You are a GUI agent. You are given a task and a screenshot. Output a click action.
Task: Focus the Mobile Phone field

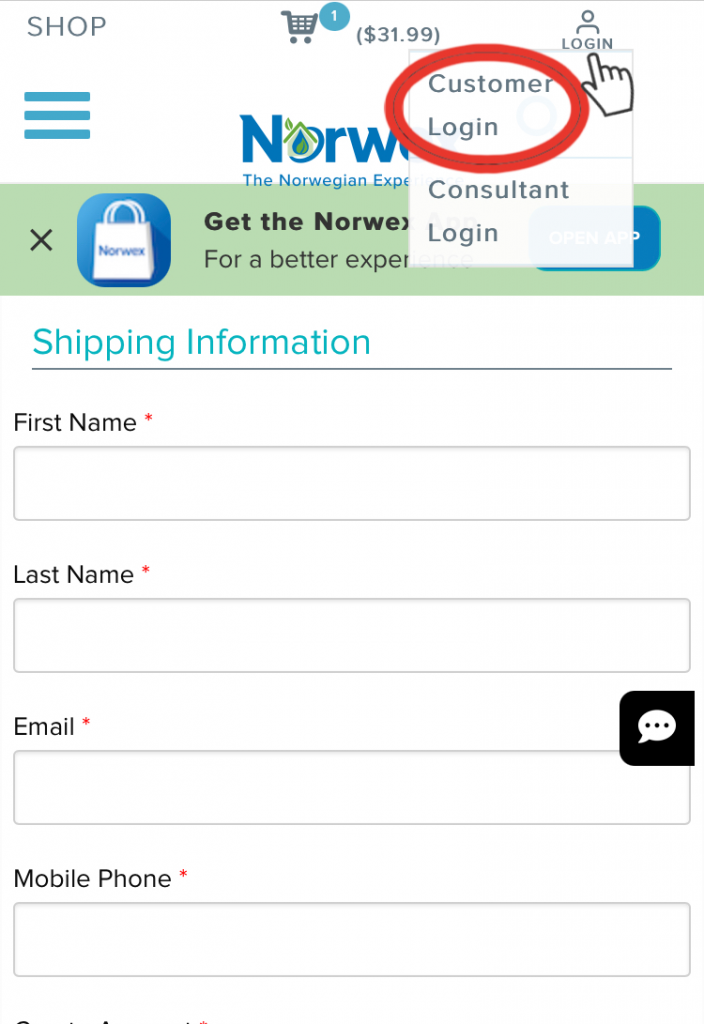pyautogui.click(x=351, y=939)
